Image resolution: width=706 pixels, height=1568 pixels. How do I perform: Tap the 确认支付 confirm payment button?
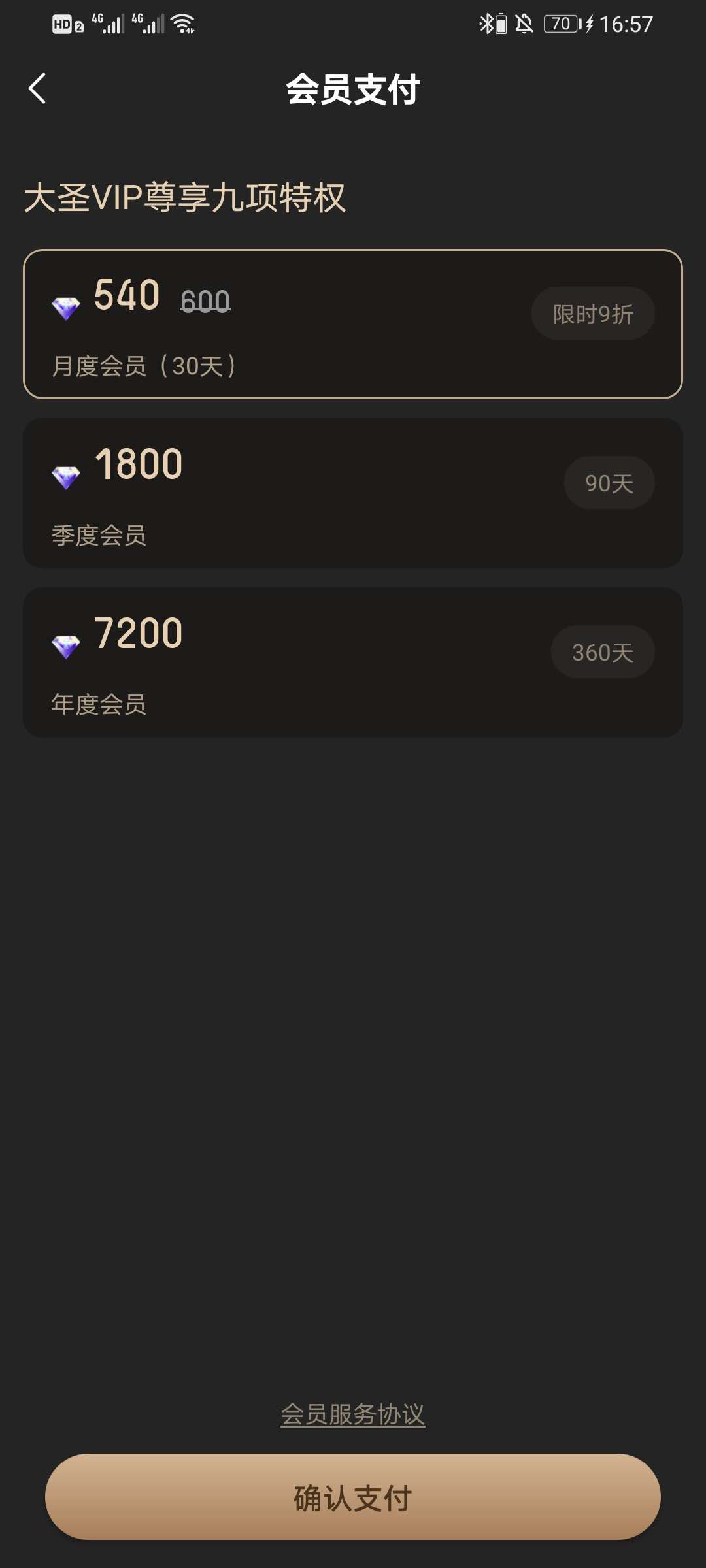[x=353, y=1499]
